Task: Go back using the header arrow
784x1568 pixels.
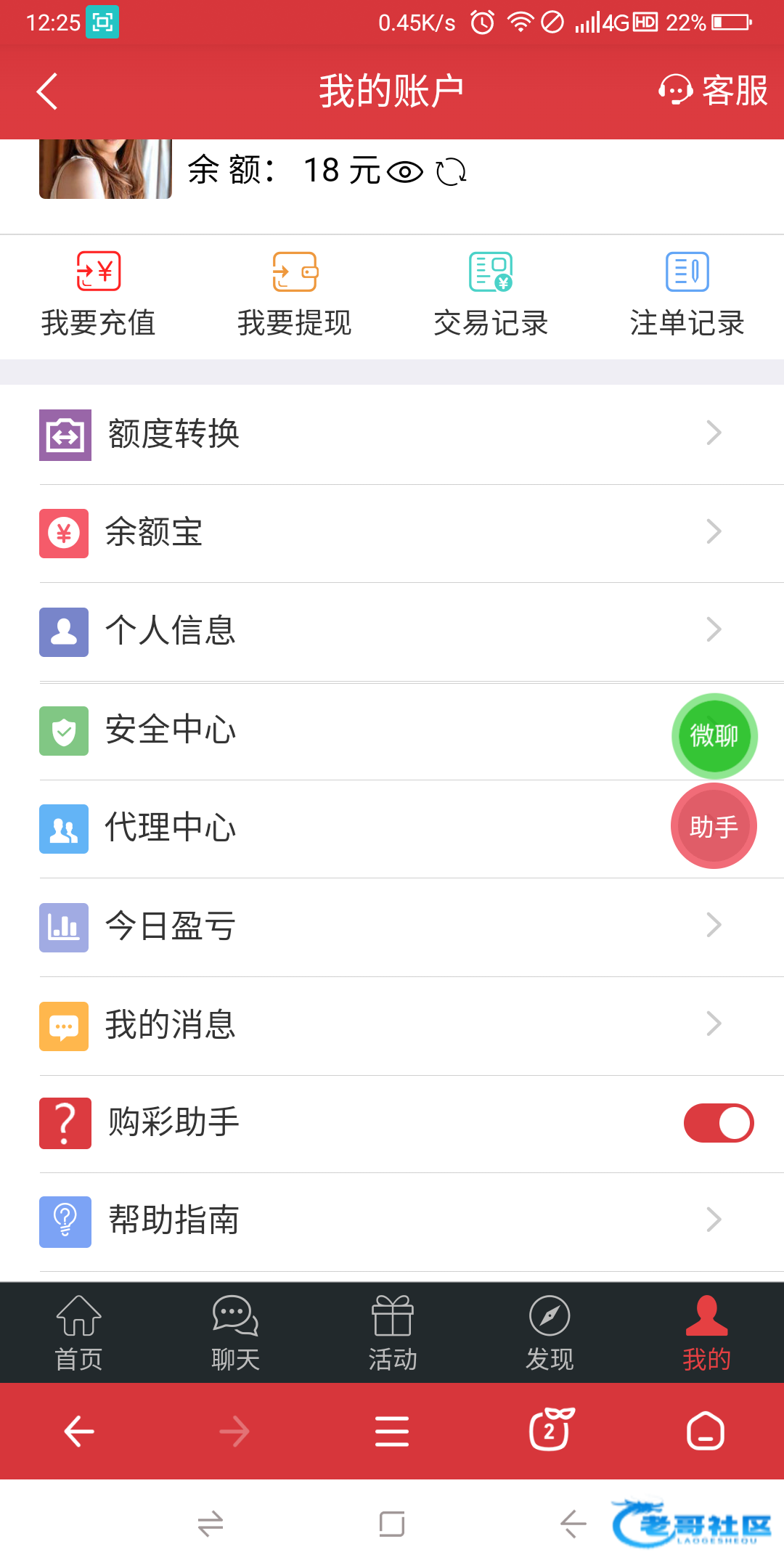Action: [x=47, y=91]
